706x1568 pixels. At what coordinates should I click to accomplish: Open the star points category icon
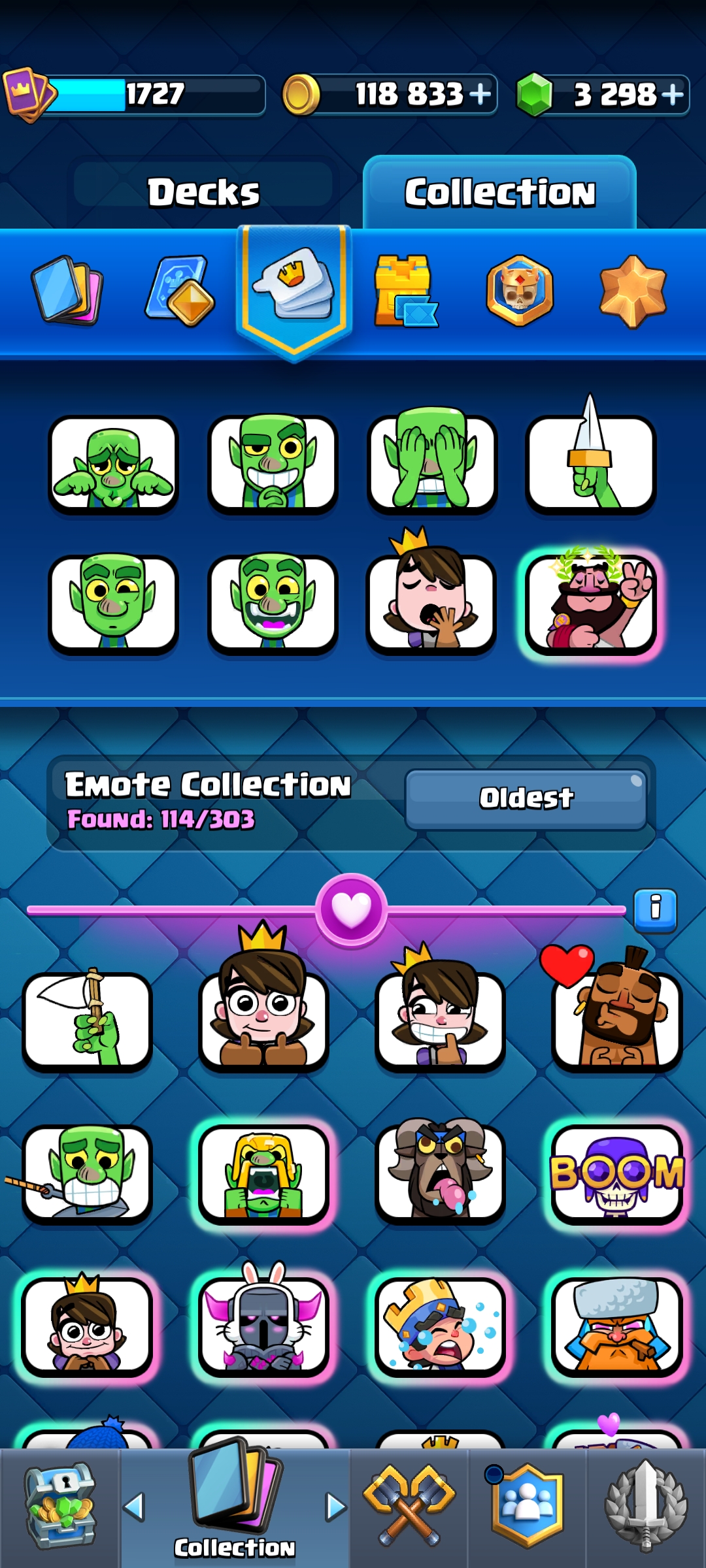click(633, 291)
